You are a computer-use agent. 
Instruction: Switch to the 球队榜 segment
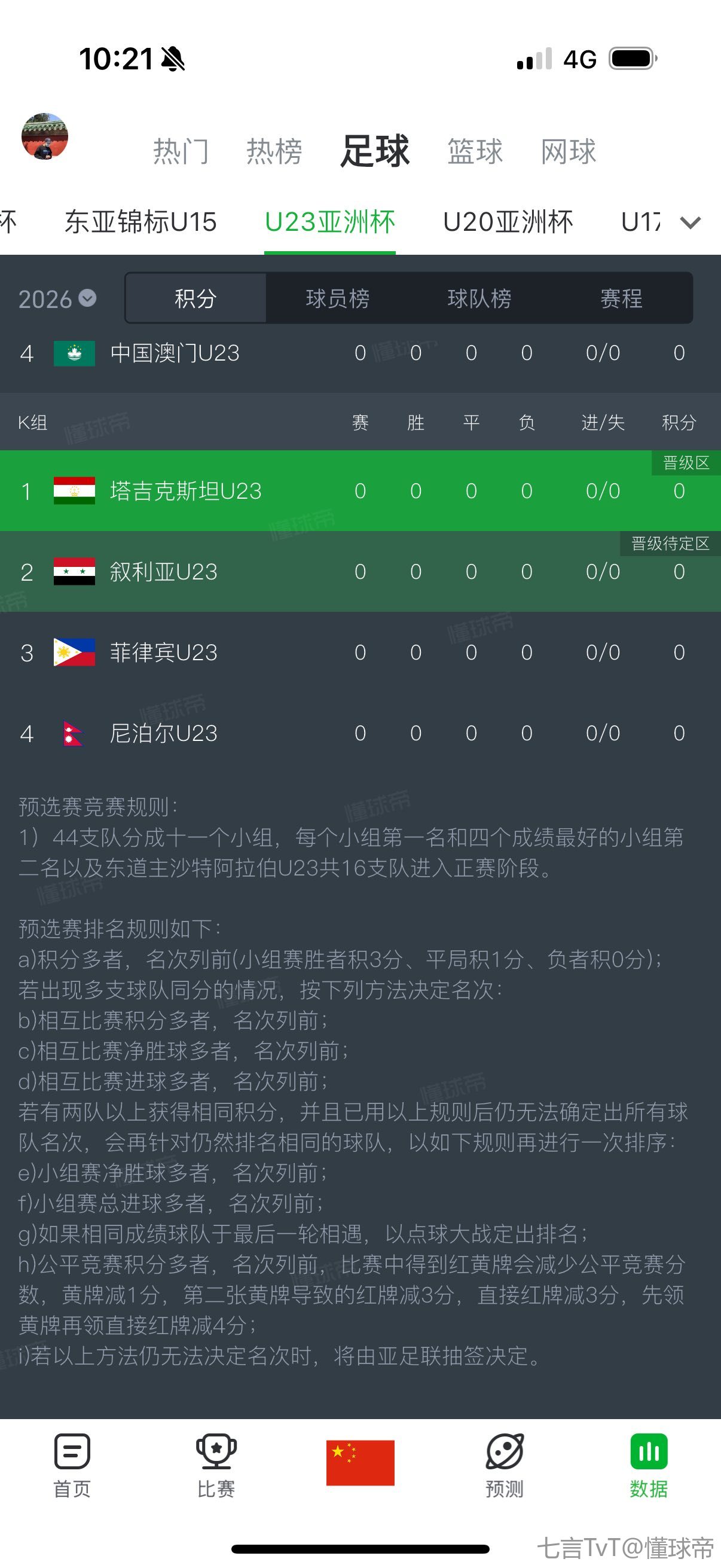click(479, 298)
